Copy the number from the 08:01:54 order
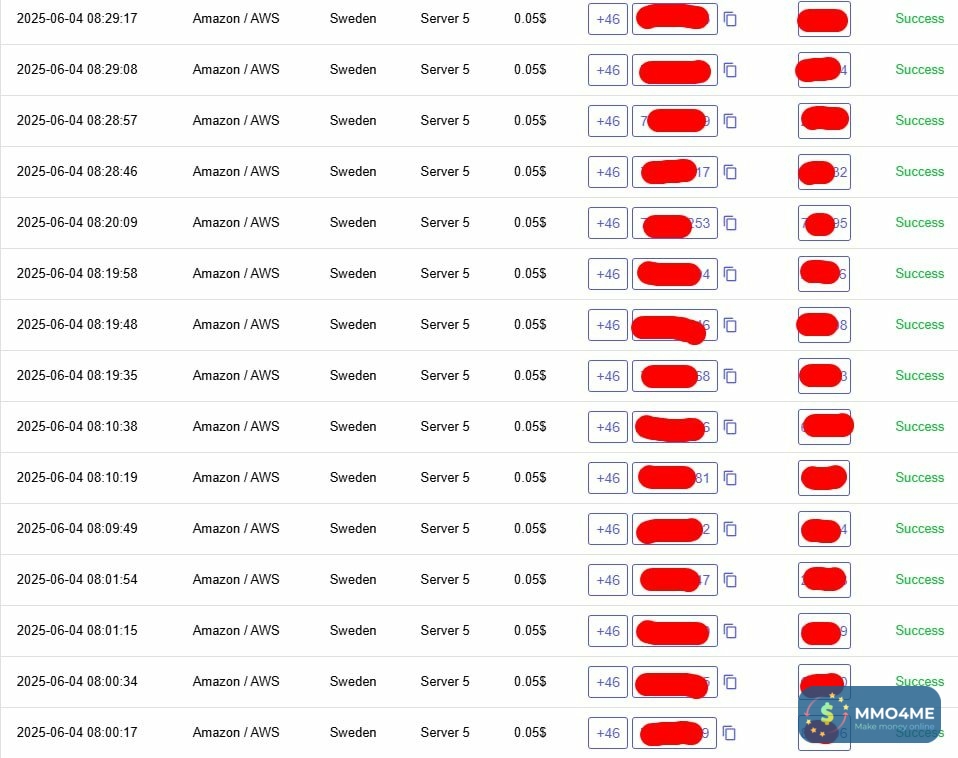The image size is (958, 758). (731, 580)
